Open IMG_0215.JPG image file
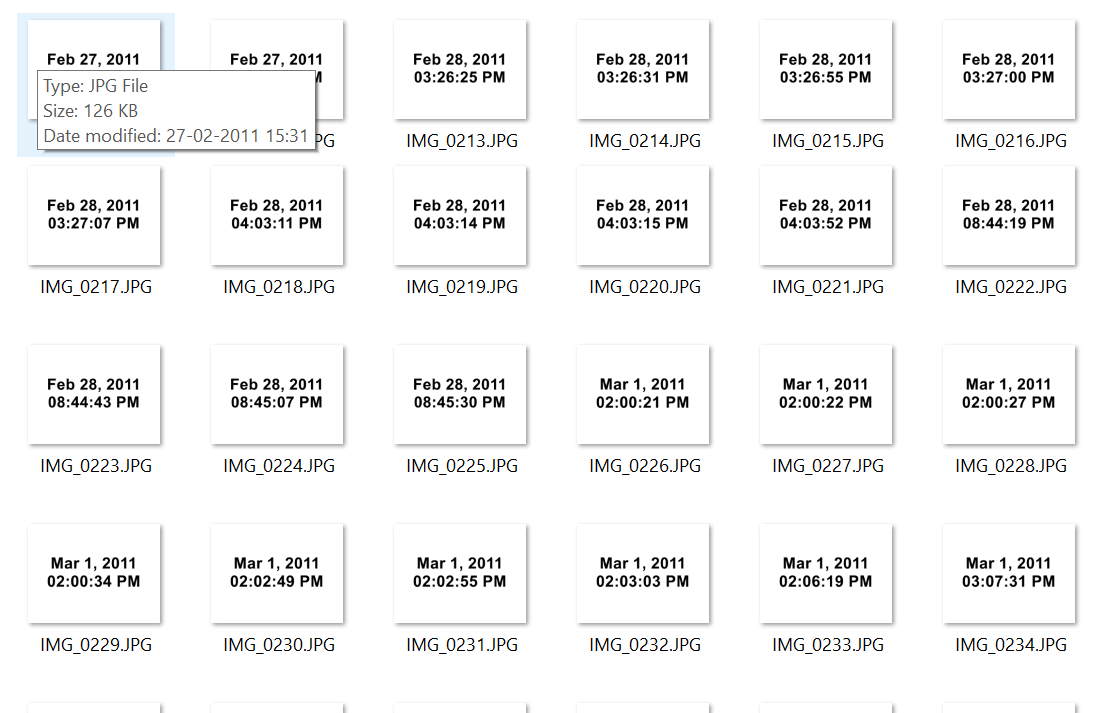Viewport: 1109px width, 713px height. pyautogui.click(x=826, y=70)
